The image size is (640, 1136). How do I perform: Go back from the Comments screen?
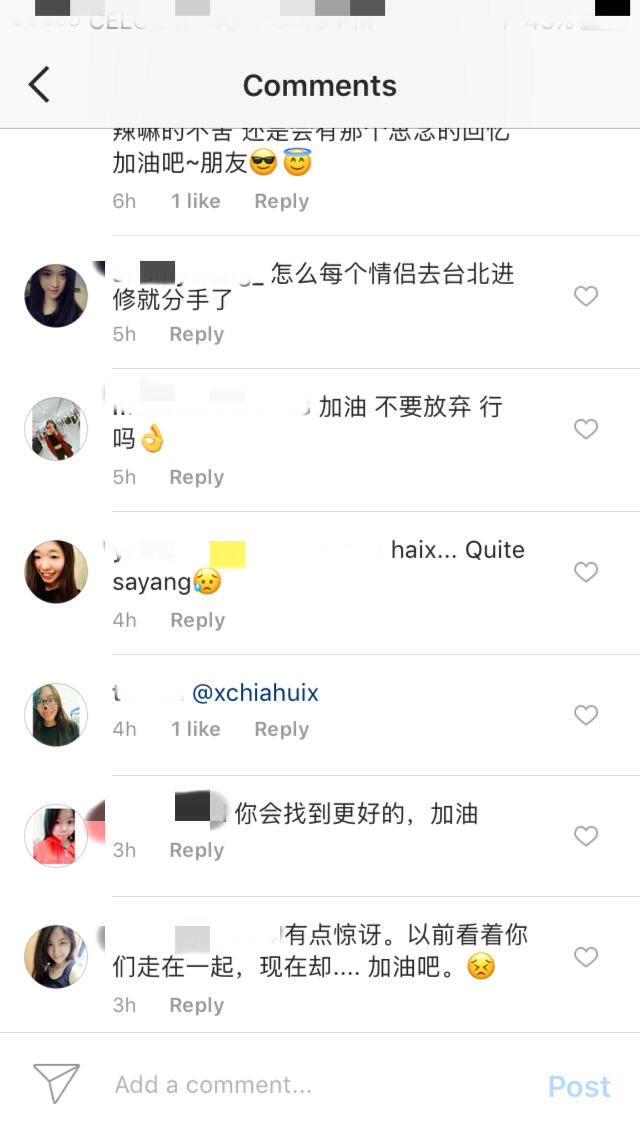[x=39, y=85]
